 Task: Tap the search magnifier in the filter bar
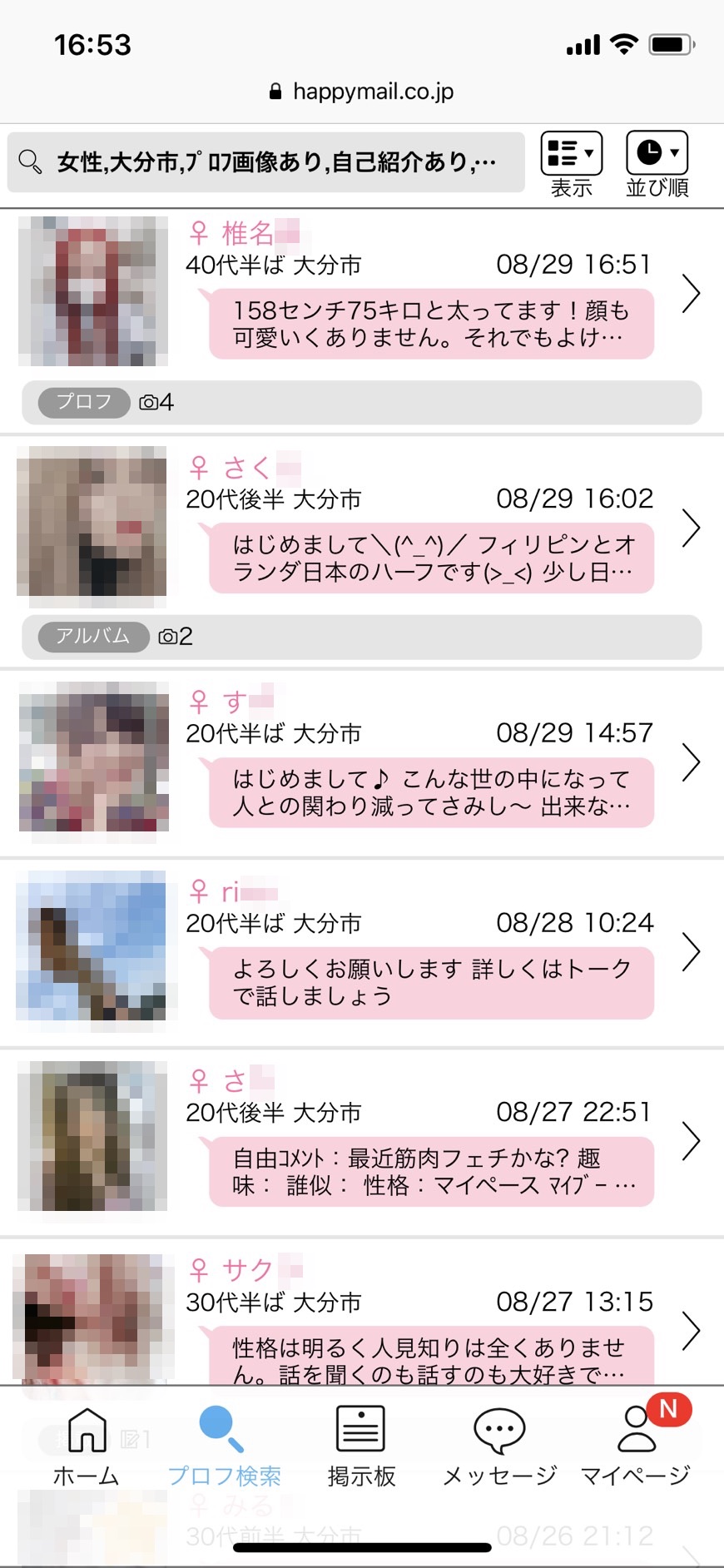click(x=31, y=161)
